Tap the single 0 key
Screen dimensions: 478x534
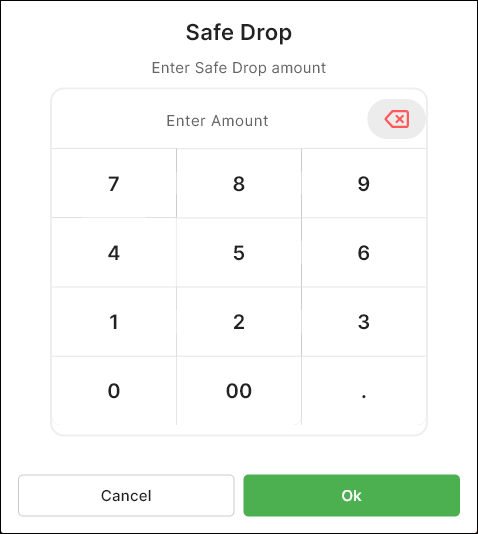(114, 391)
